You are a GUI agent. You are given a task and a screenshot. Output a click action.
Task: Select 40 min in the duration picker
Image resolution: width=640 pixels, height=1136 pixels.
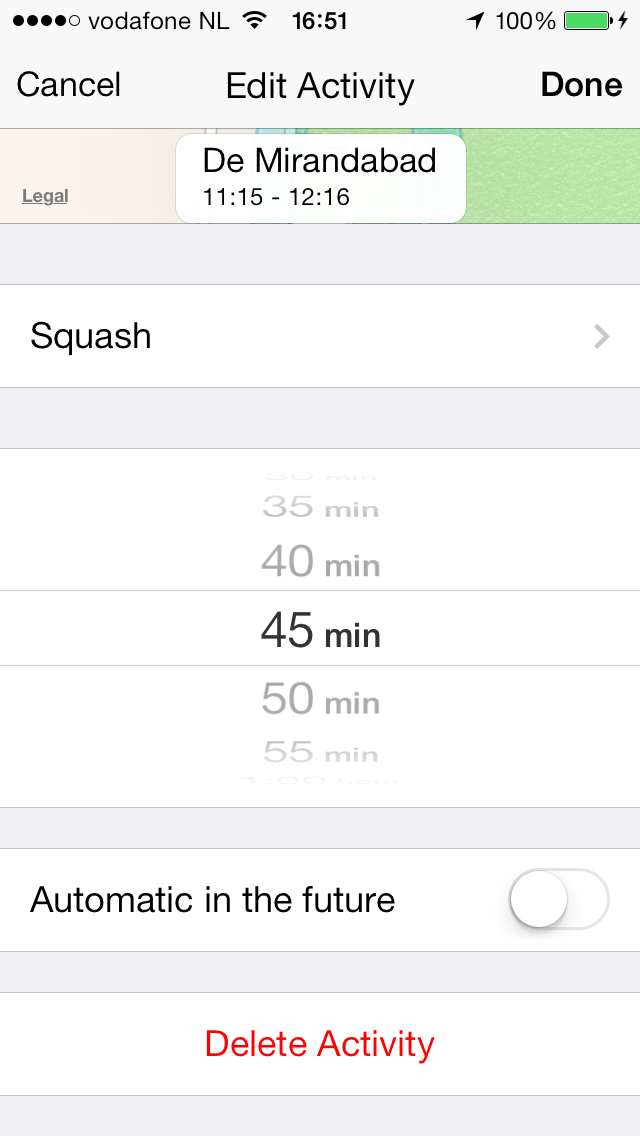[320, 561]
